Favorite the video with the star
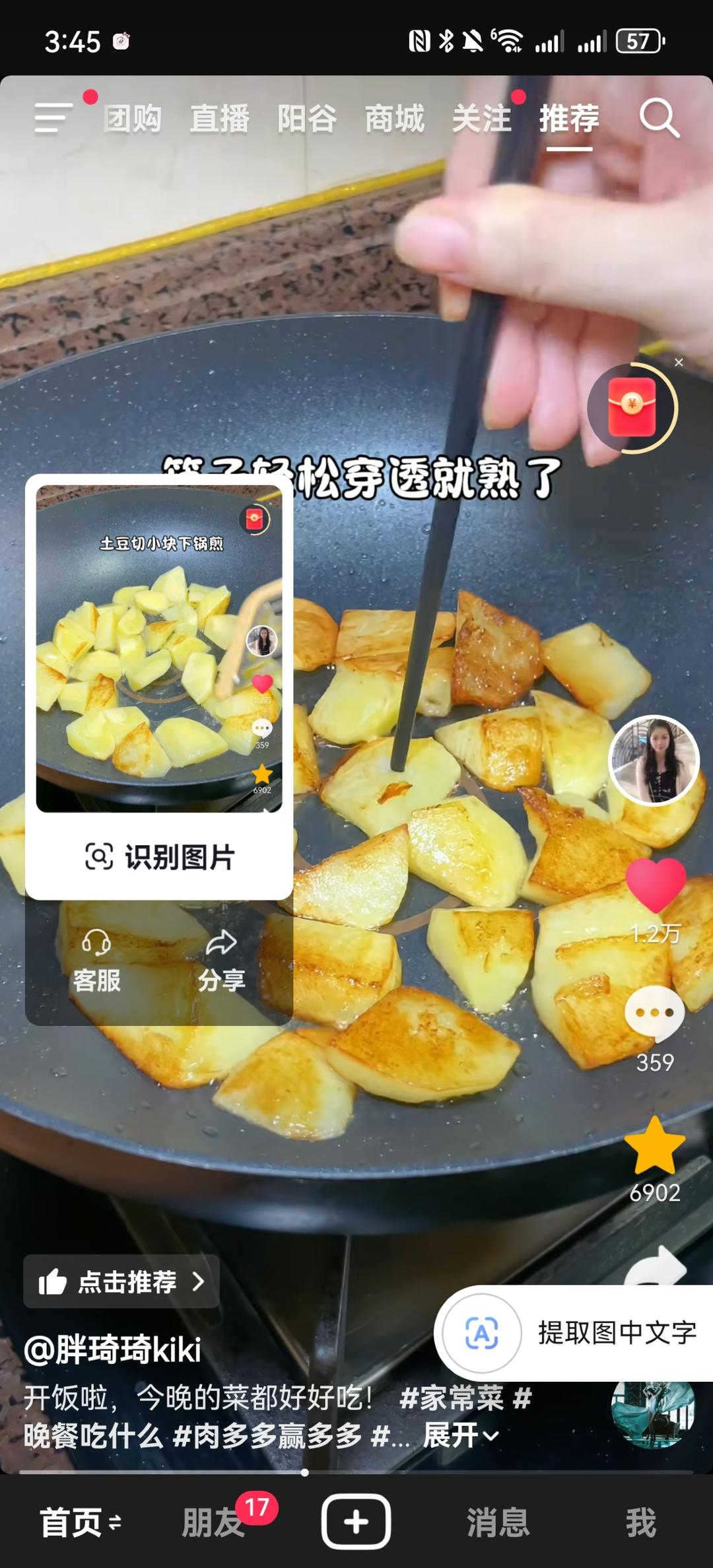Screen dimensions: 713x1568 tap(654, 1147)
